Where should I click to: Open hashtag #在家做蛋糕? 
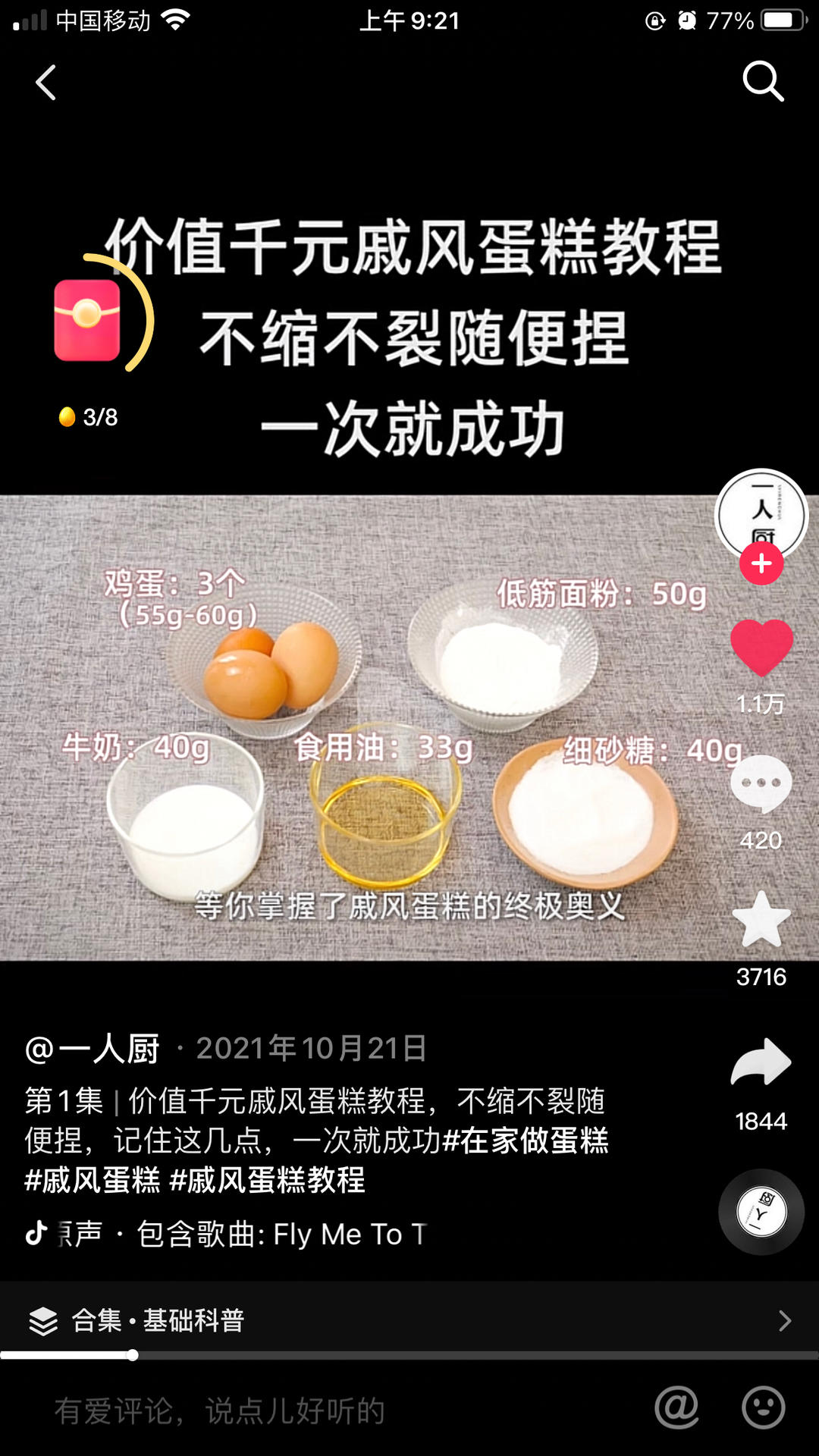coord(525,1141)
